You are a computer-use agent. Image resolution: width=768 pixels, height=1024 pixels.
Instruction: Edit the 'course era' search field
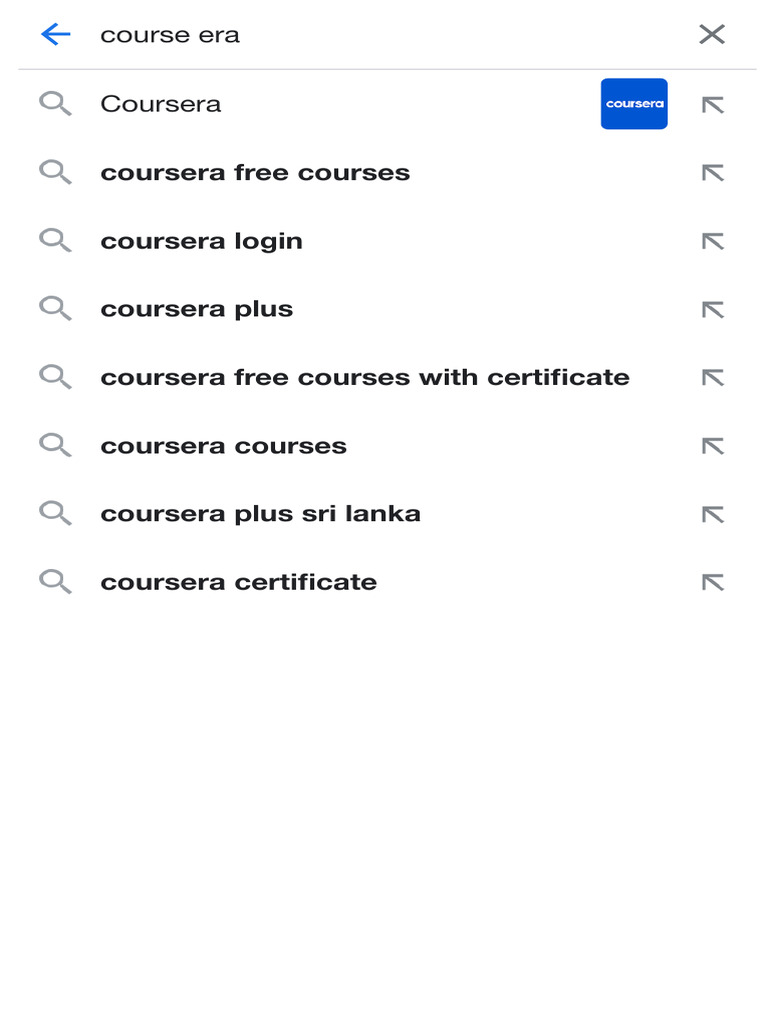coord(380,35)
